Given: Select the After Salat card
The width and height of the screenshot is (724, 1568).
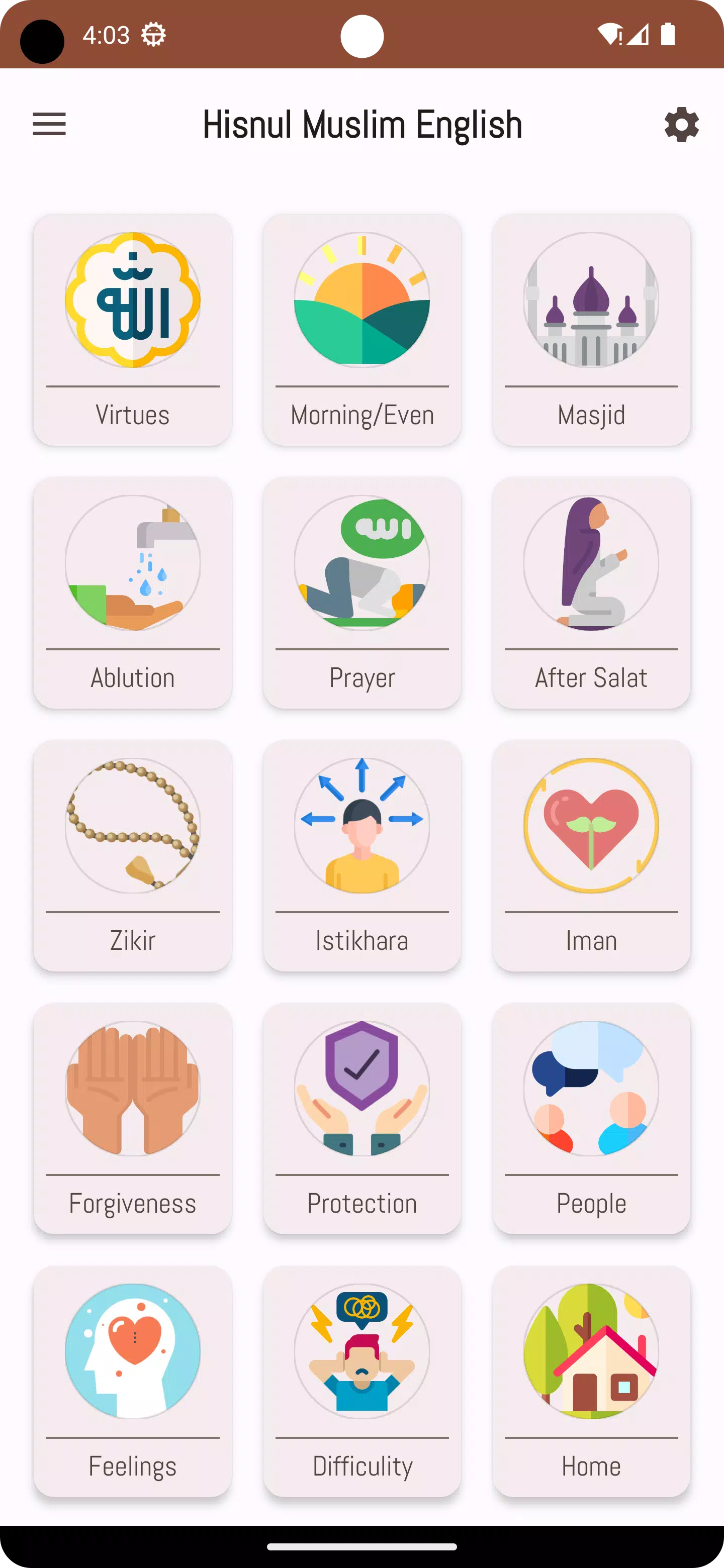Looking at the screenshot, I should 591,592.
